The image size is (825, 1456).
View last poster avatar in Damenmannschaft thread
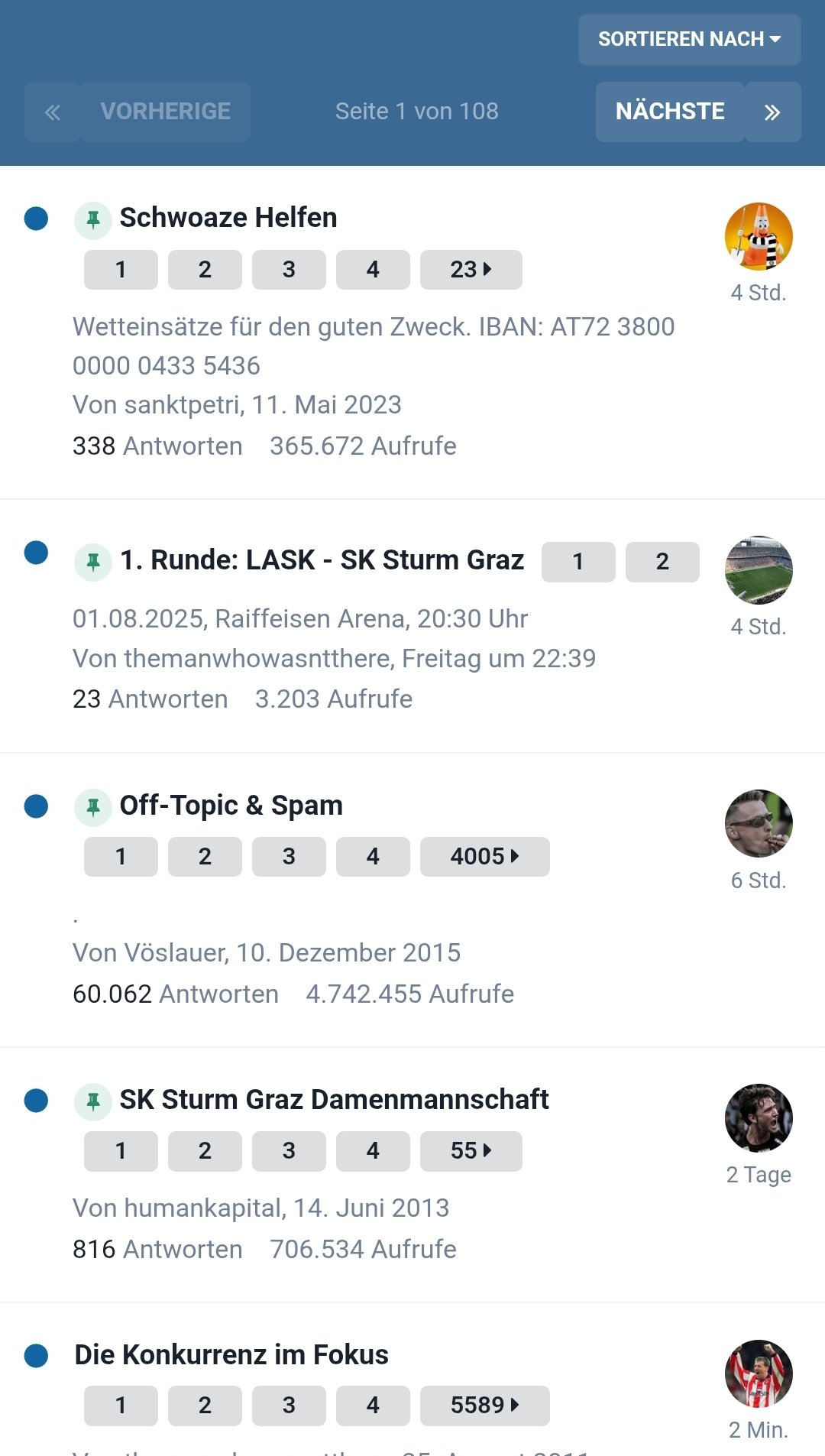[x=759, y=1117]
